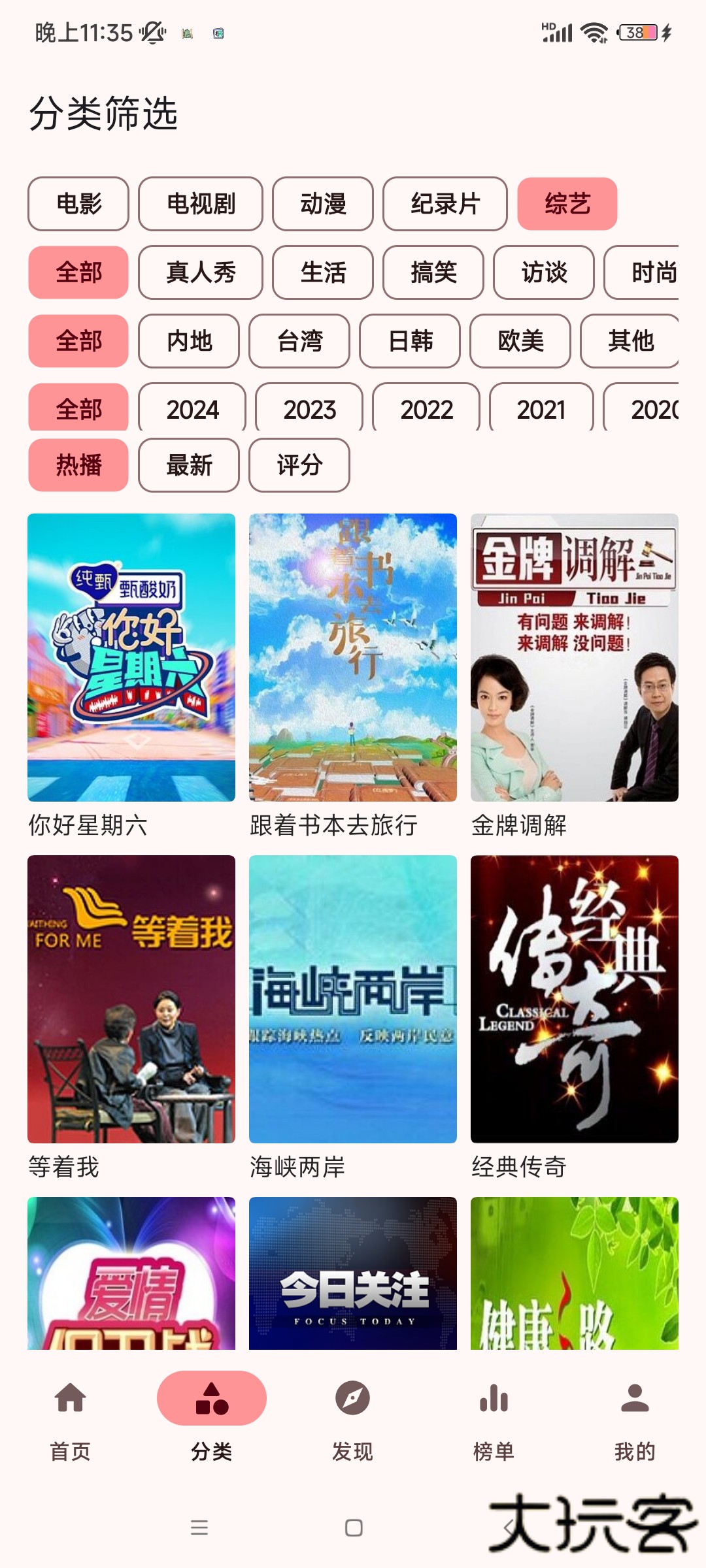Switch to the 纪录片 category tab
The image size is (706, 1568).
pyautogui.click(x=445, y=204)
